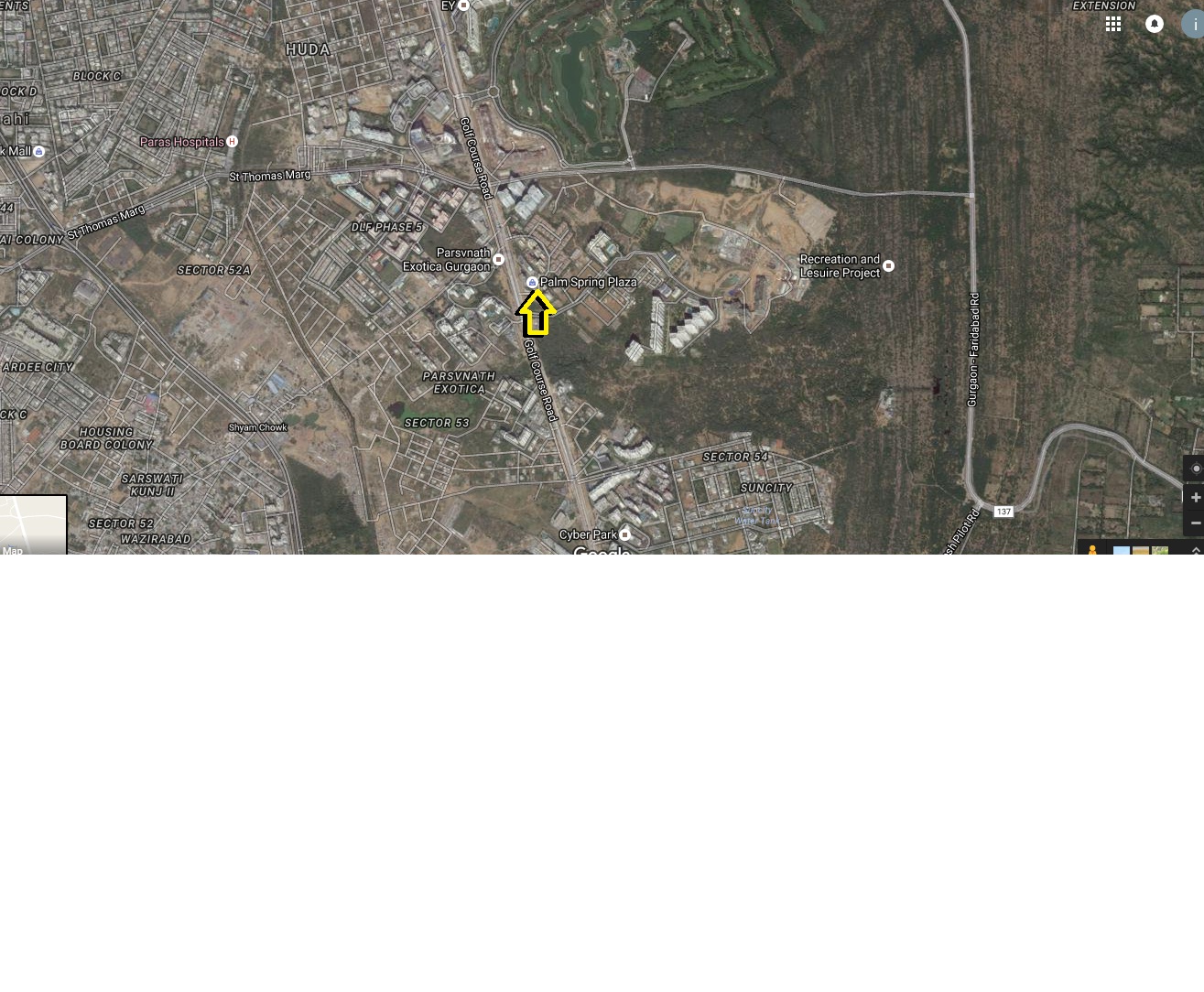Select the Street View pegman
Image resolution: width=1204 pixels, height=992 pixels.
point(1092,549)
